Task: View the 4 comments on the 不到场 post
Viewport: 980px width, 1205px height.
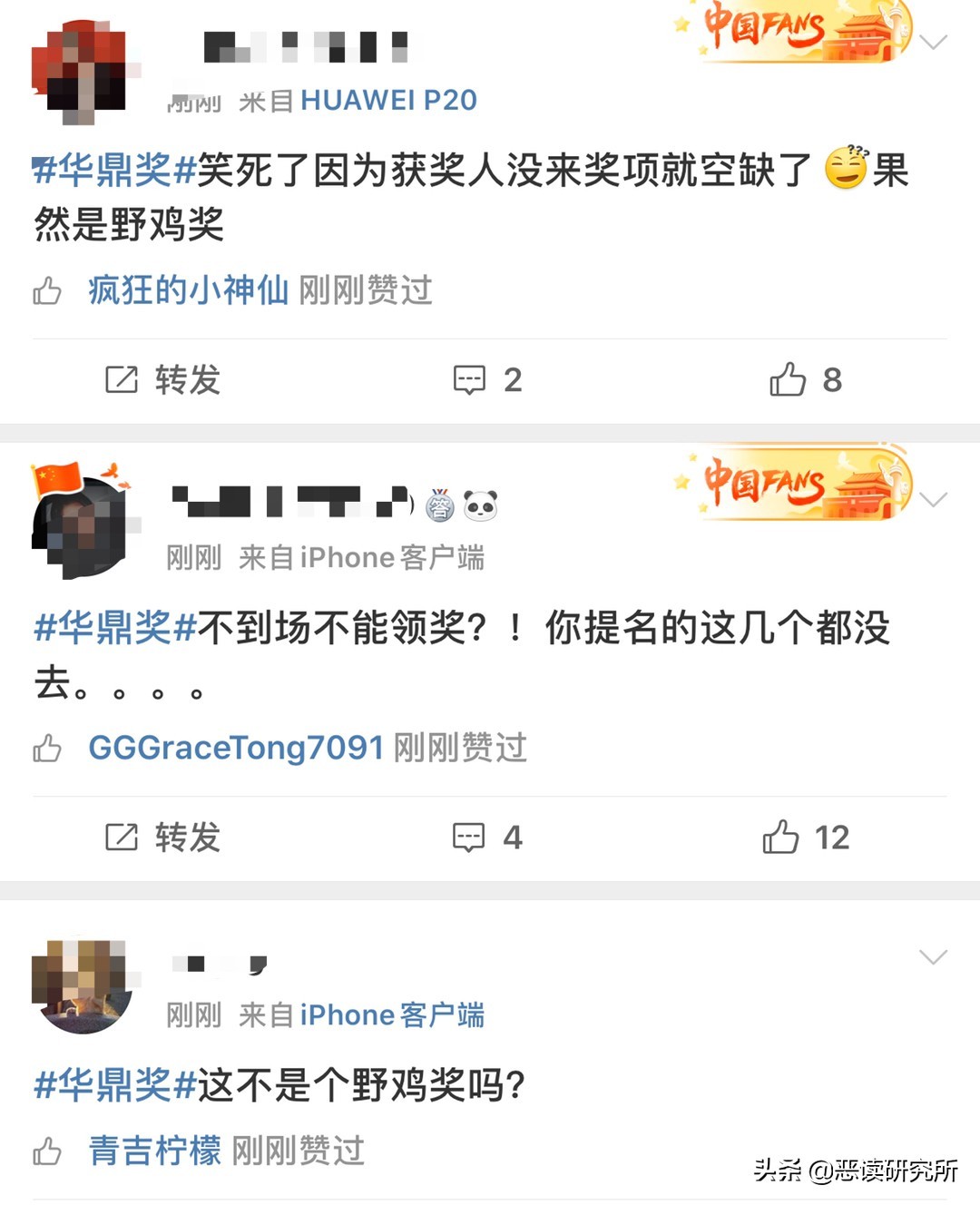Action: point(487,837)
